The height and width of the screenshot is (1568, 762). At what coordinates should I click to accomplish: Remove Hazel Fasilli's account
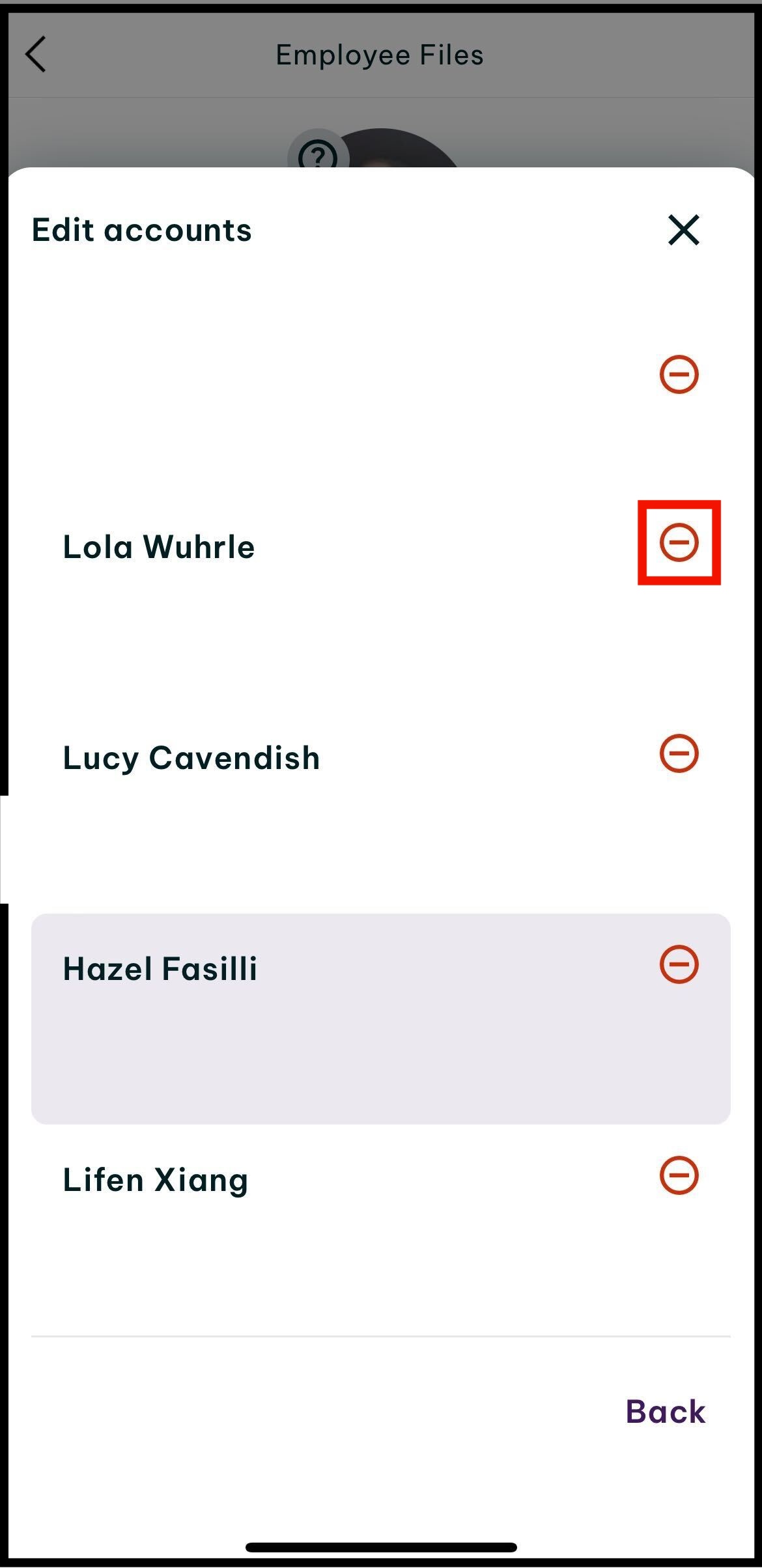tap(679, 964)
